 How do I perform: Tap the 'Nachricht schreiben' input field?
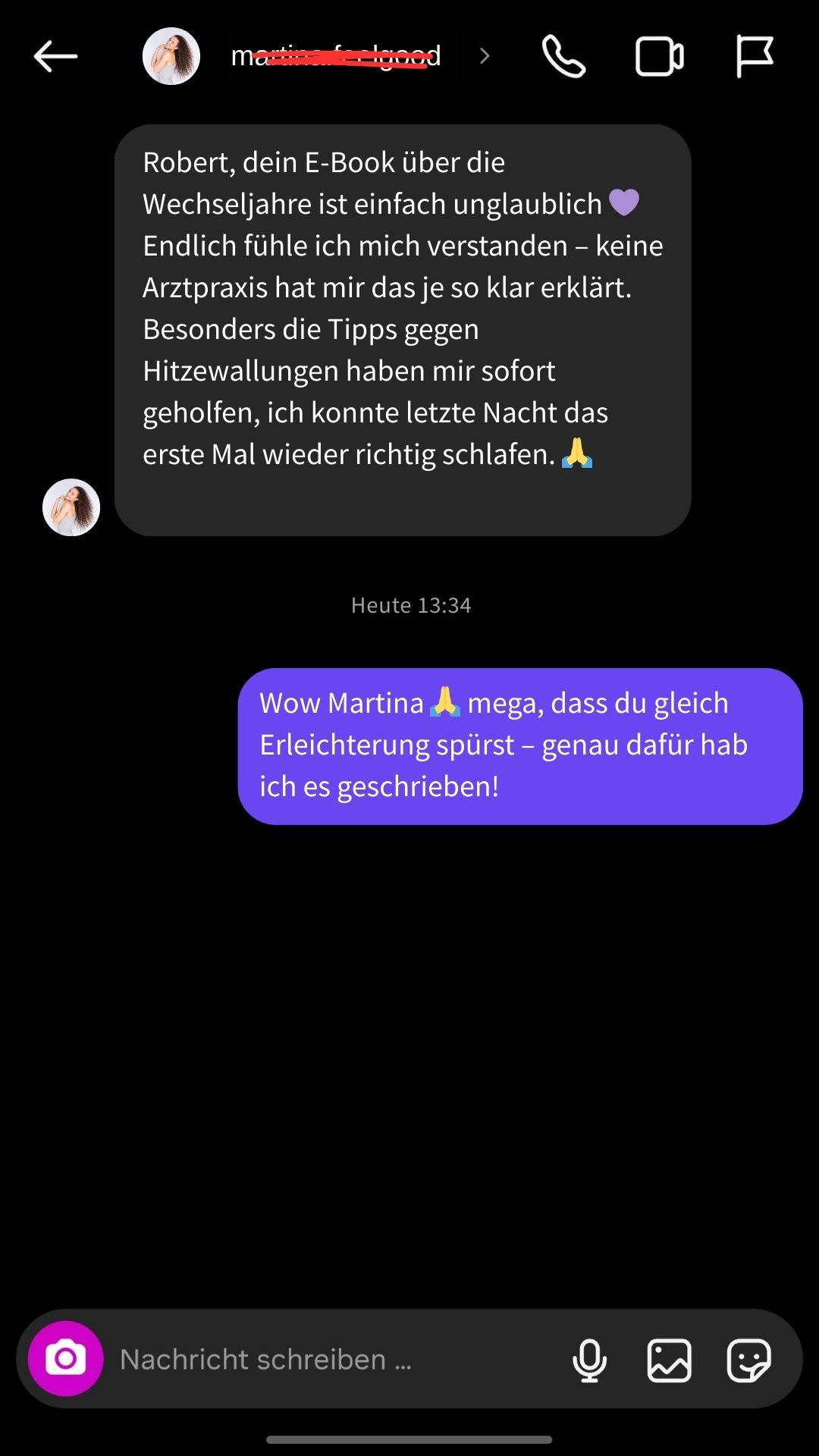tap(303, 1359)
